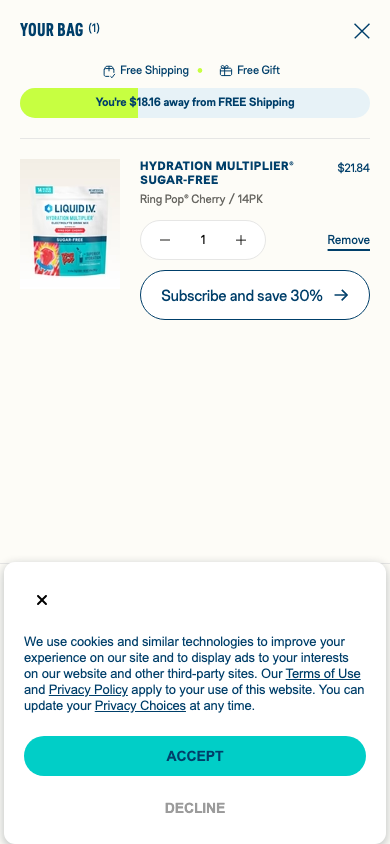
Task: Close the Your Bag panel
Action: pos(361,31)
